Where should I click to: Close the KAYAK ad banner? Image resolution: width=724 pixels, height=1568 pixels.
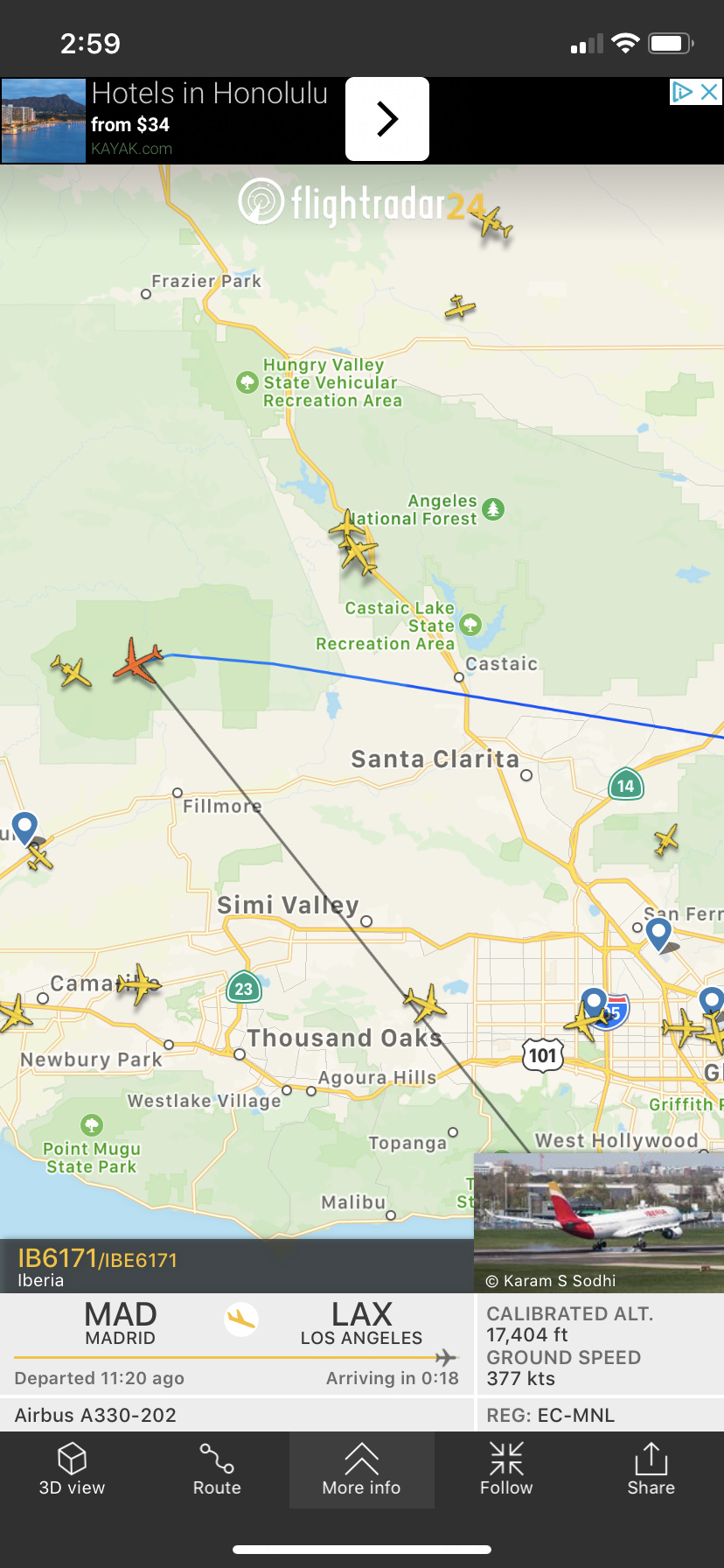click(x=709, y=92)
